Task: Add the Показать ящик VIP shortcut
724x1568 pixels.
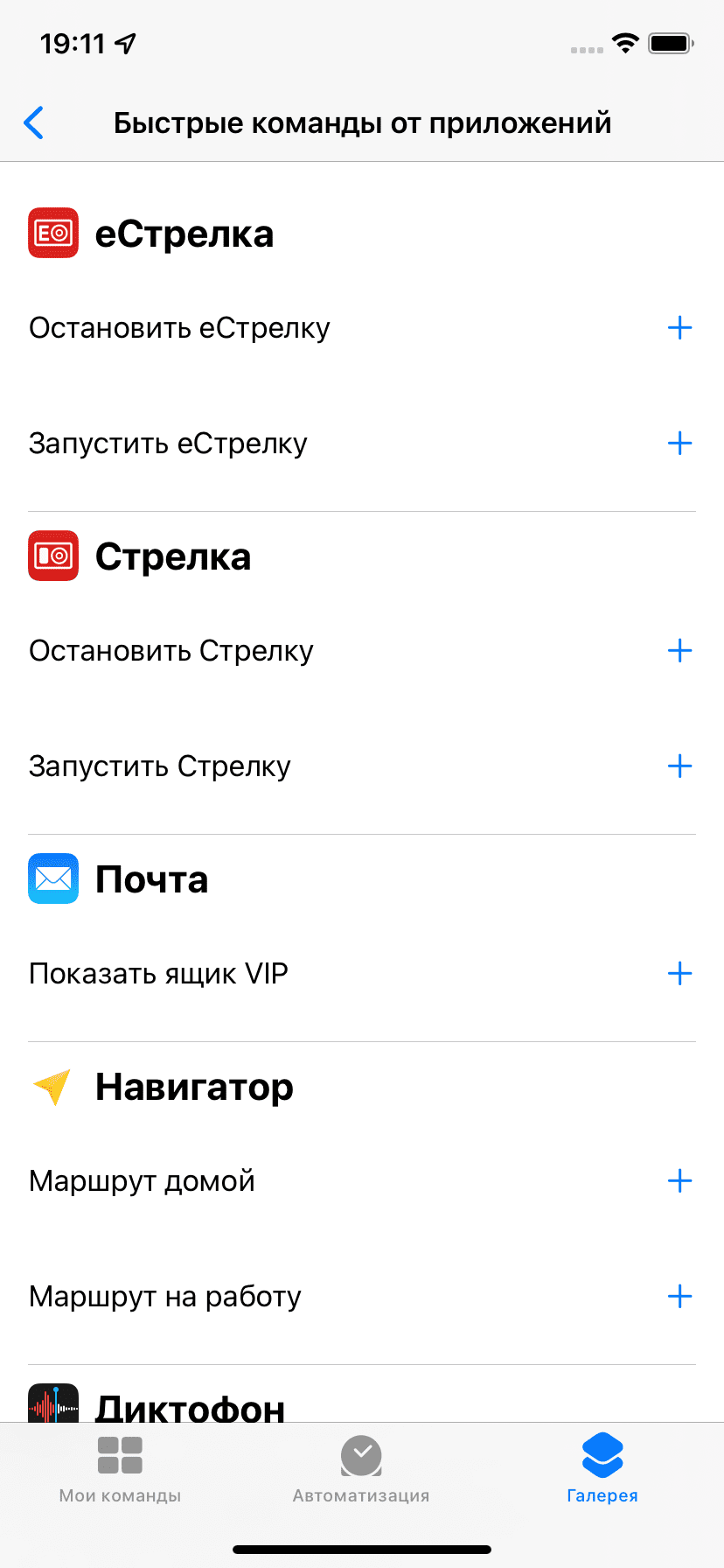Action: (x=679, y=974)
